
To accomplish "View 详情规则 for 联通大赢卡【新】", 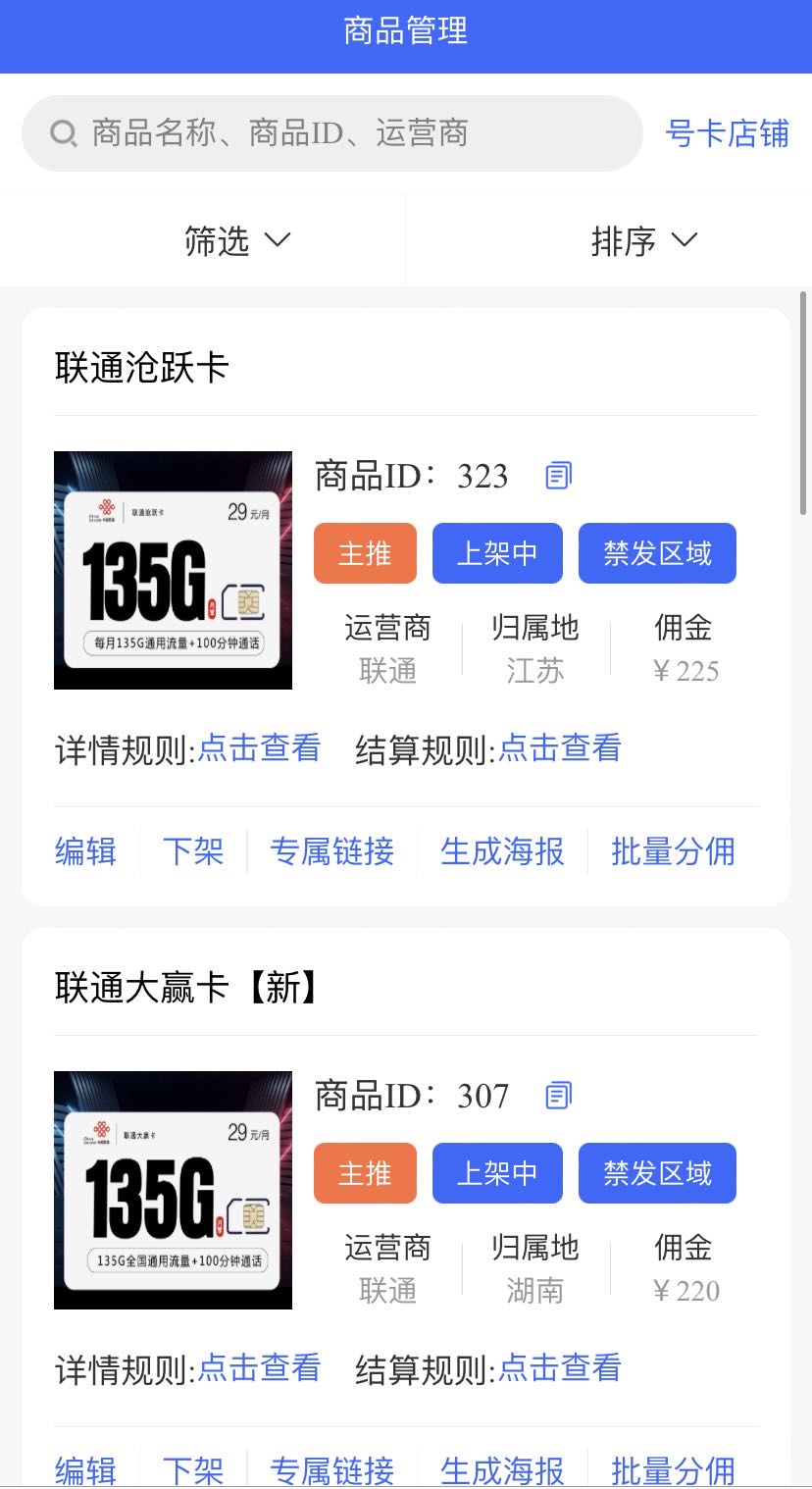I will 259,1368.
